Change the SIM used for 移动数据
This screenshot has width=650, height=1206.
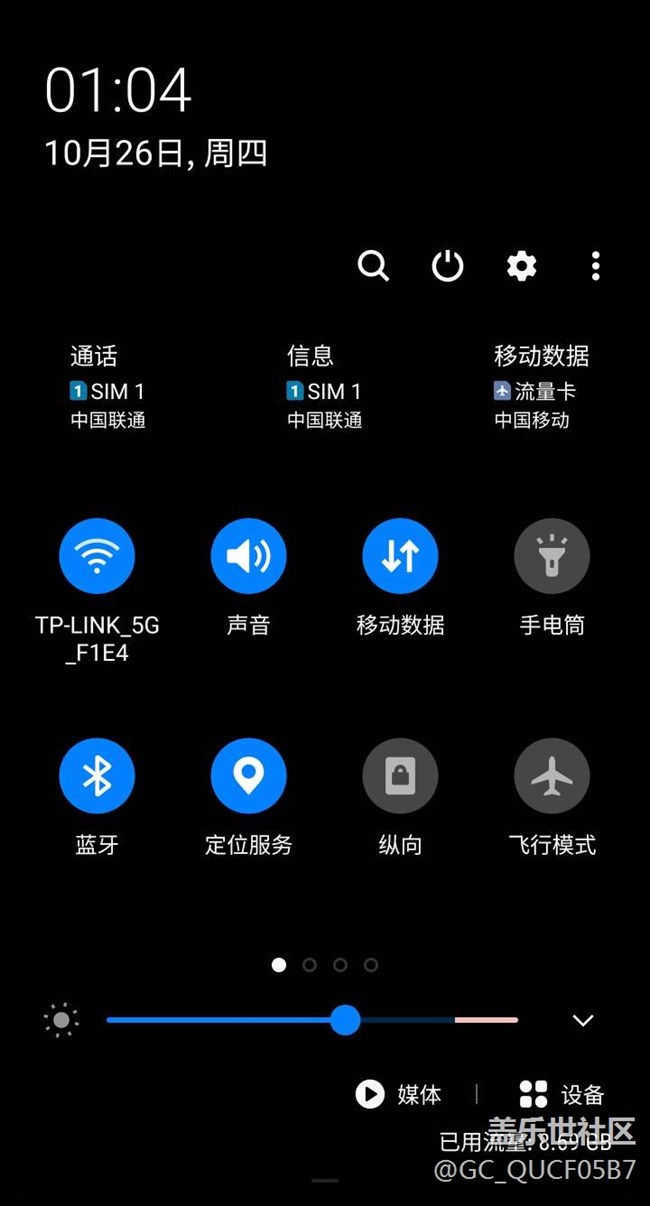click(541, 388)
